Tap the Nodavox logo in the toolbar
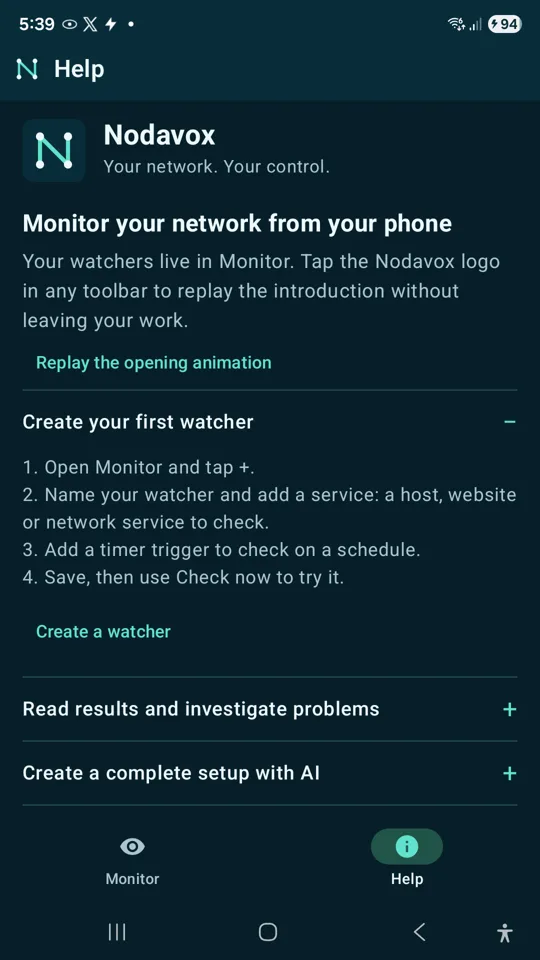 pyautogui.click(x=27, y=69)
